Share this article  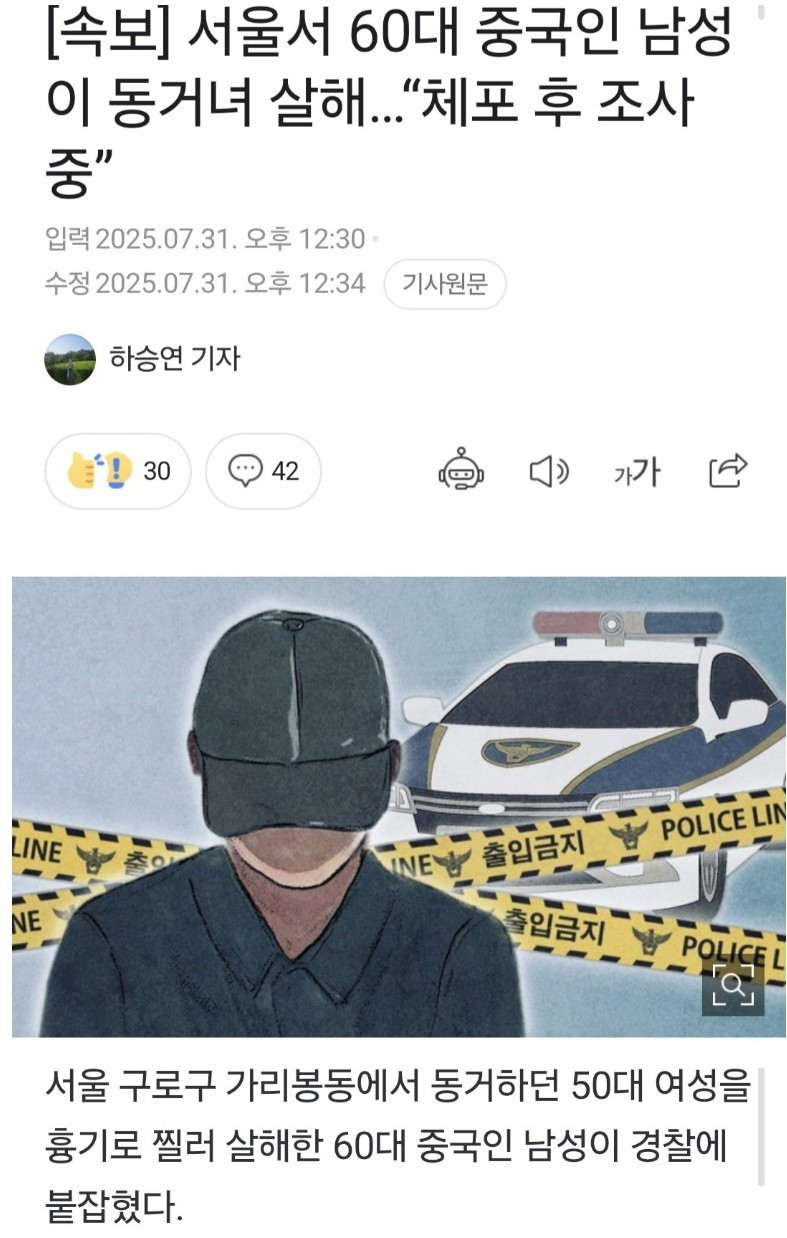[727, 470]
